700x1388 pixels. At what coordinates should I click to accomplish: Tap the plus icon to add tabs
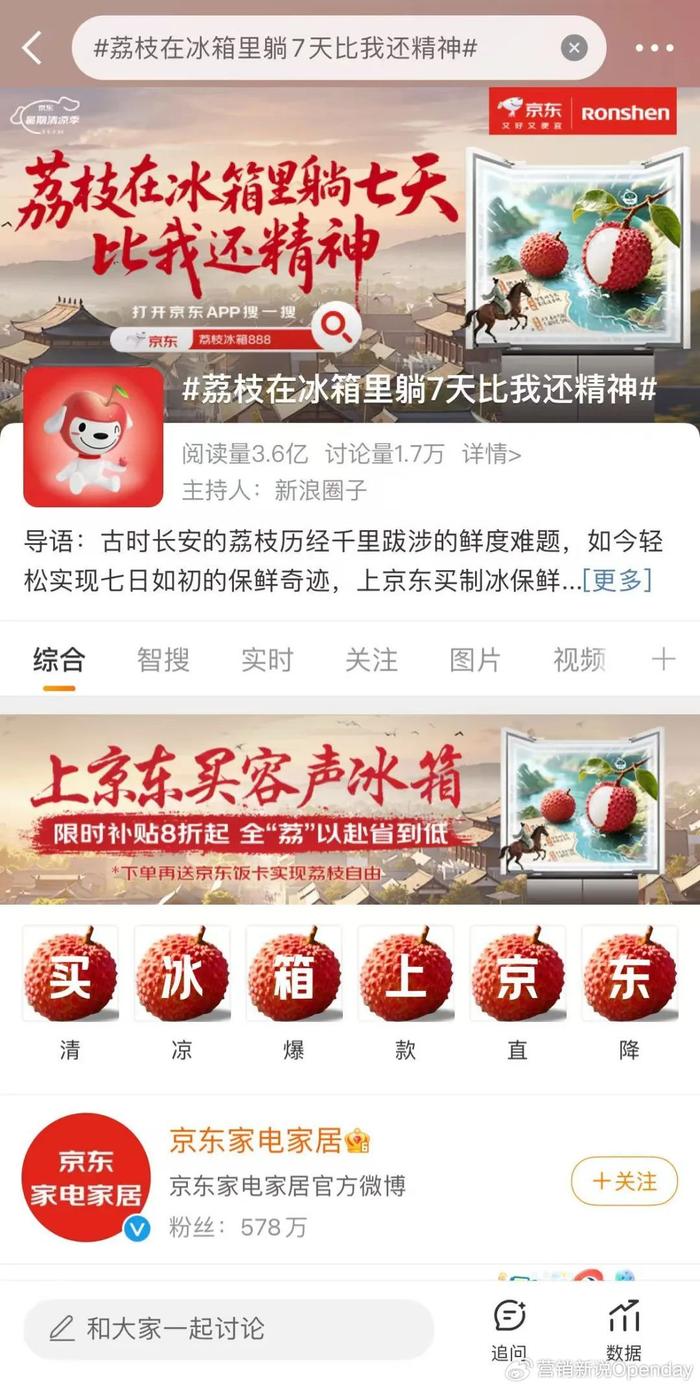pos(663,659)
